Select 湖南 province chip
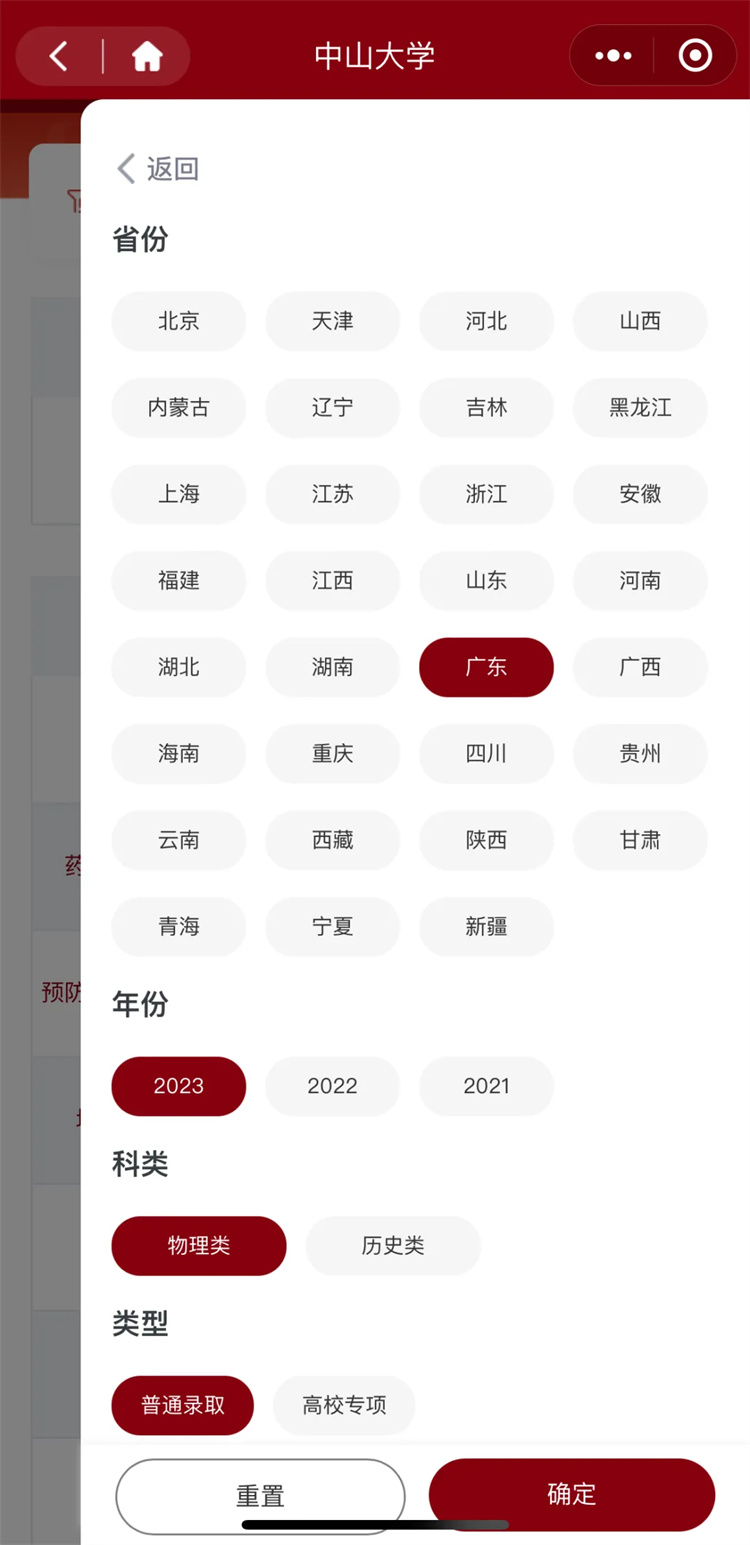This screenshot has width=750, height=1545. (332, 667)
